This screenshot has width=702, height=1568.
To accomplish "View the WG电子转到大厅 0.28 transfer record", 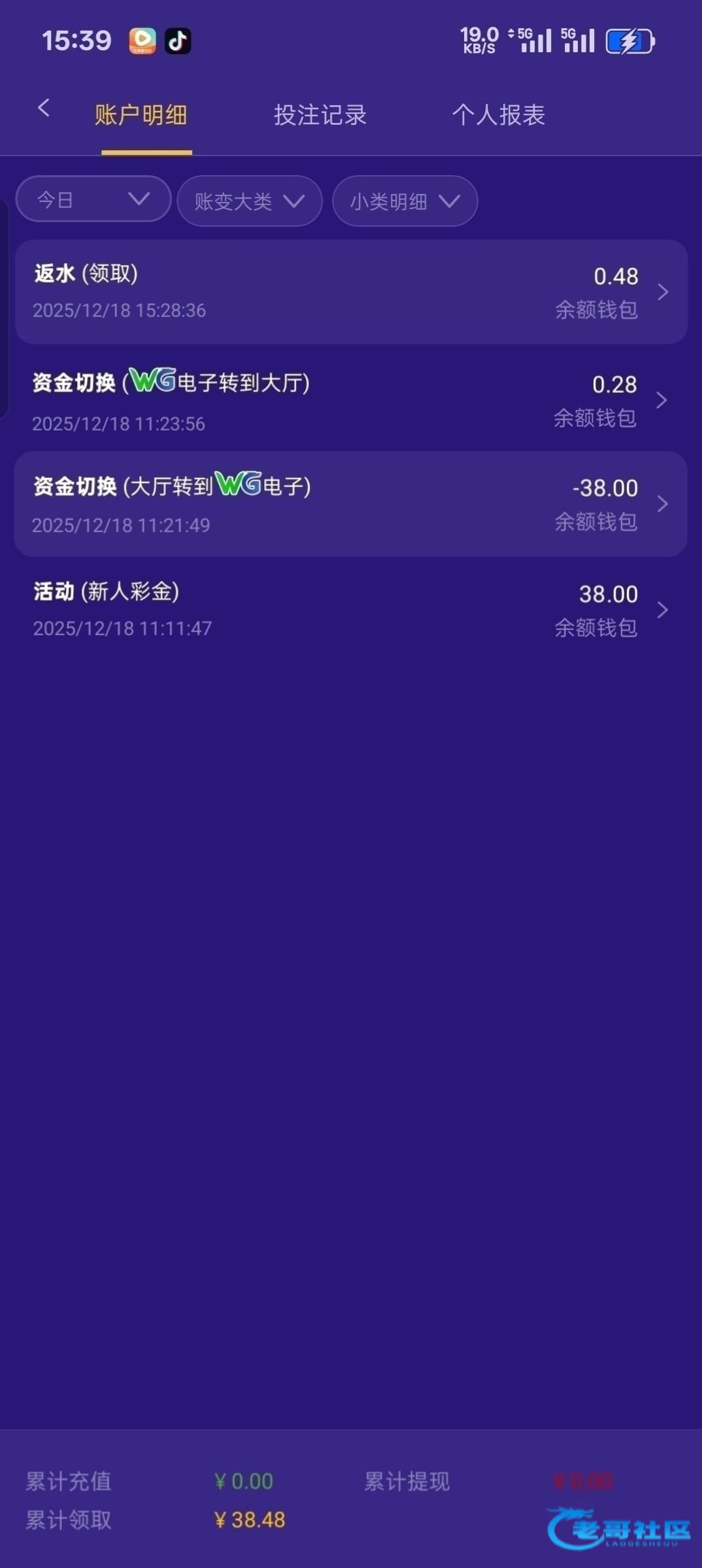I will [351, 400].
